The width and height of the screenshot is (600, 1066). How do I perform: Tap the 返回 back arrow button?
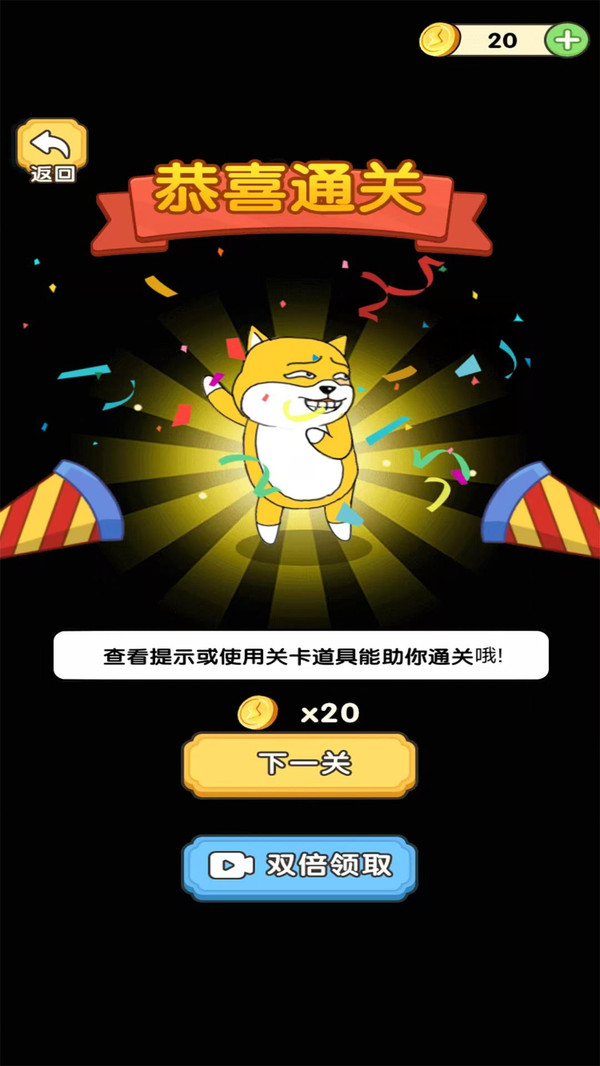(x=52, y=150)
